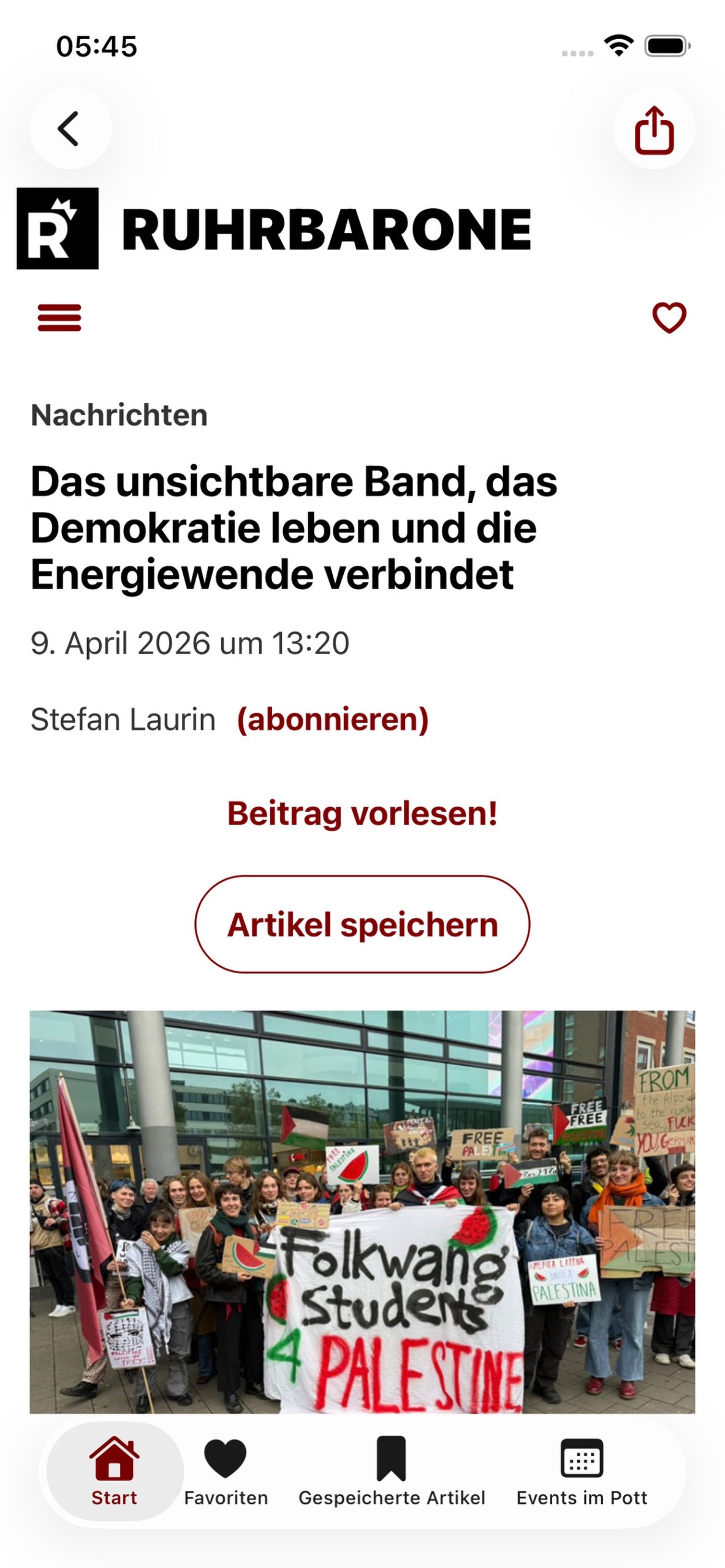725x1568 pixels.
Task: Switch to the Start tab
Action: click(115, 1471)
